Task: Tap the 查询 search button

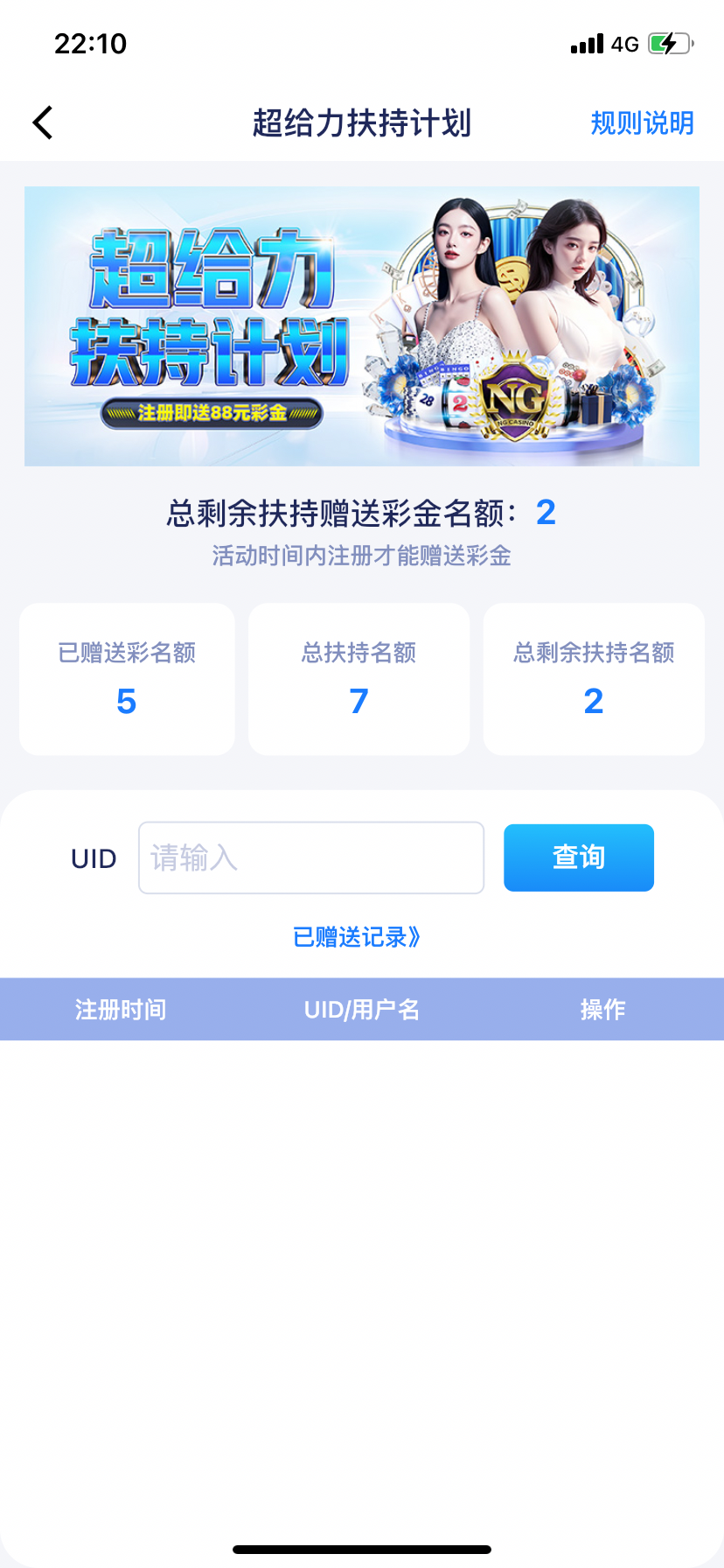Action: pyautogui.click(x=578, y=857)
